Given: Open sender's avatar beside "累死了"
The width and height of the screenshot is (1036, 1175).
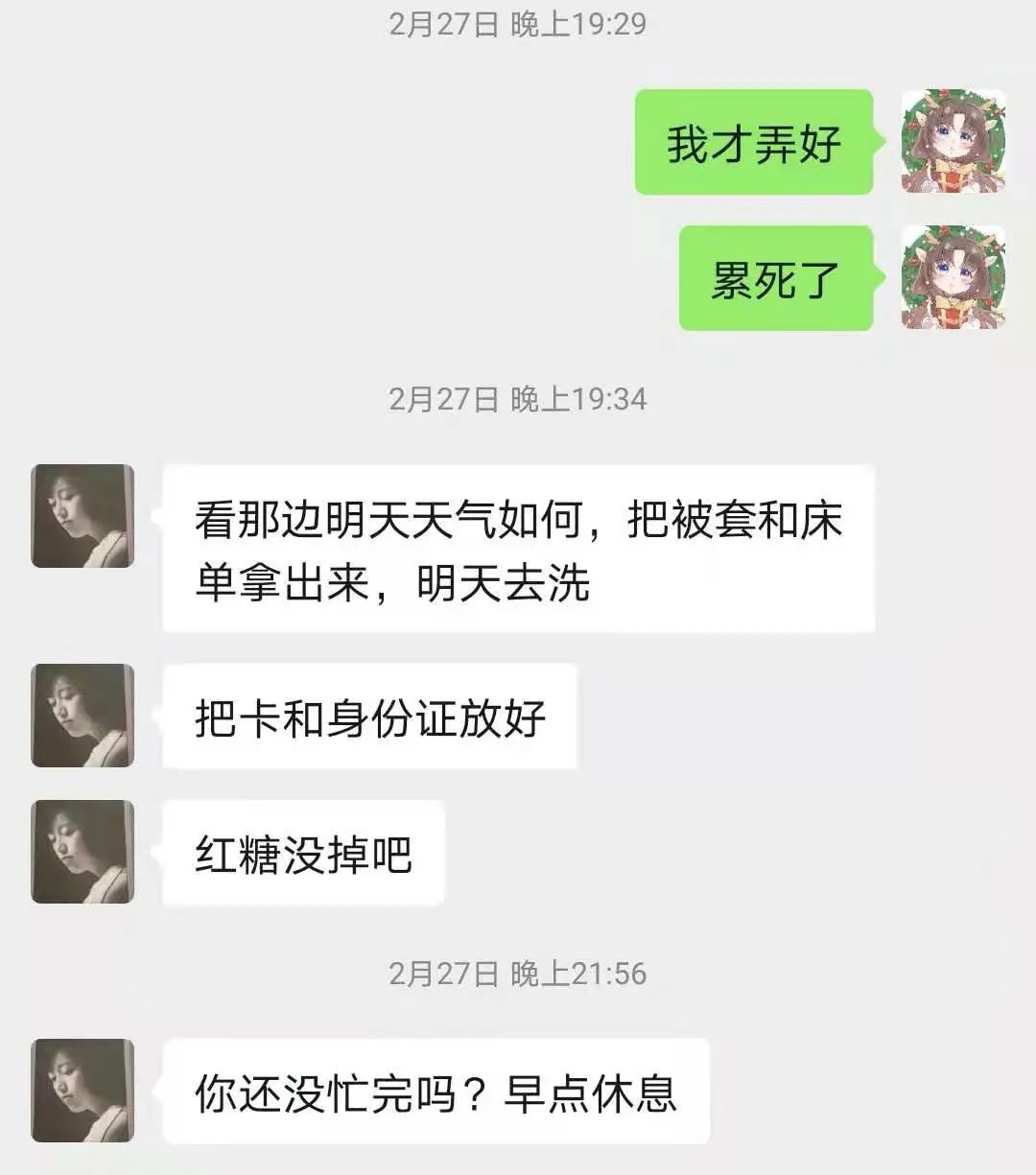Looking at the screenshot, I should pos(953,277).
